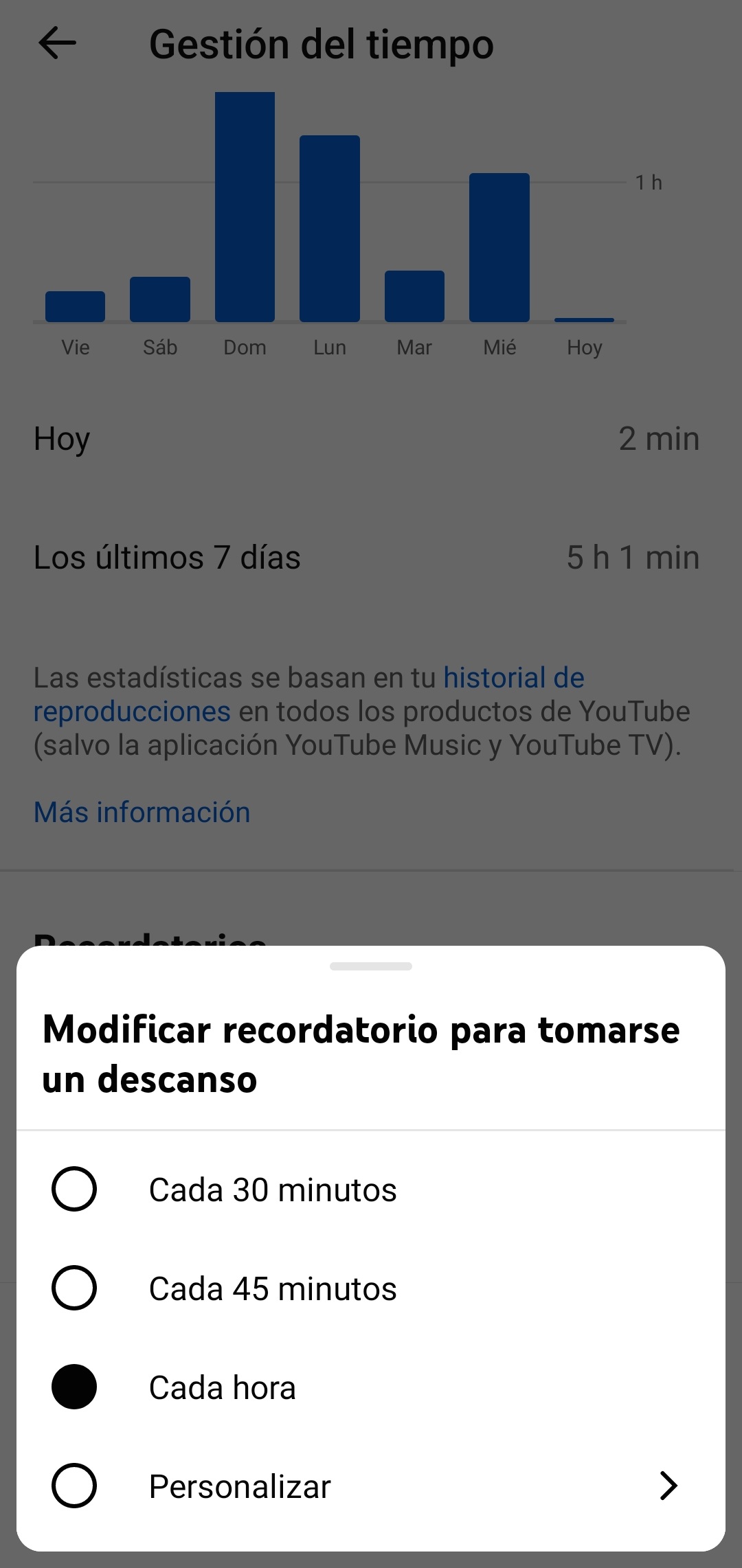Select Cada hora radio button
Viewport: 742px width, 1568px height.
74,1387
